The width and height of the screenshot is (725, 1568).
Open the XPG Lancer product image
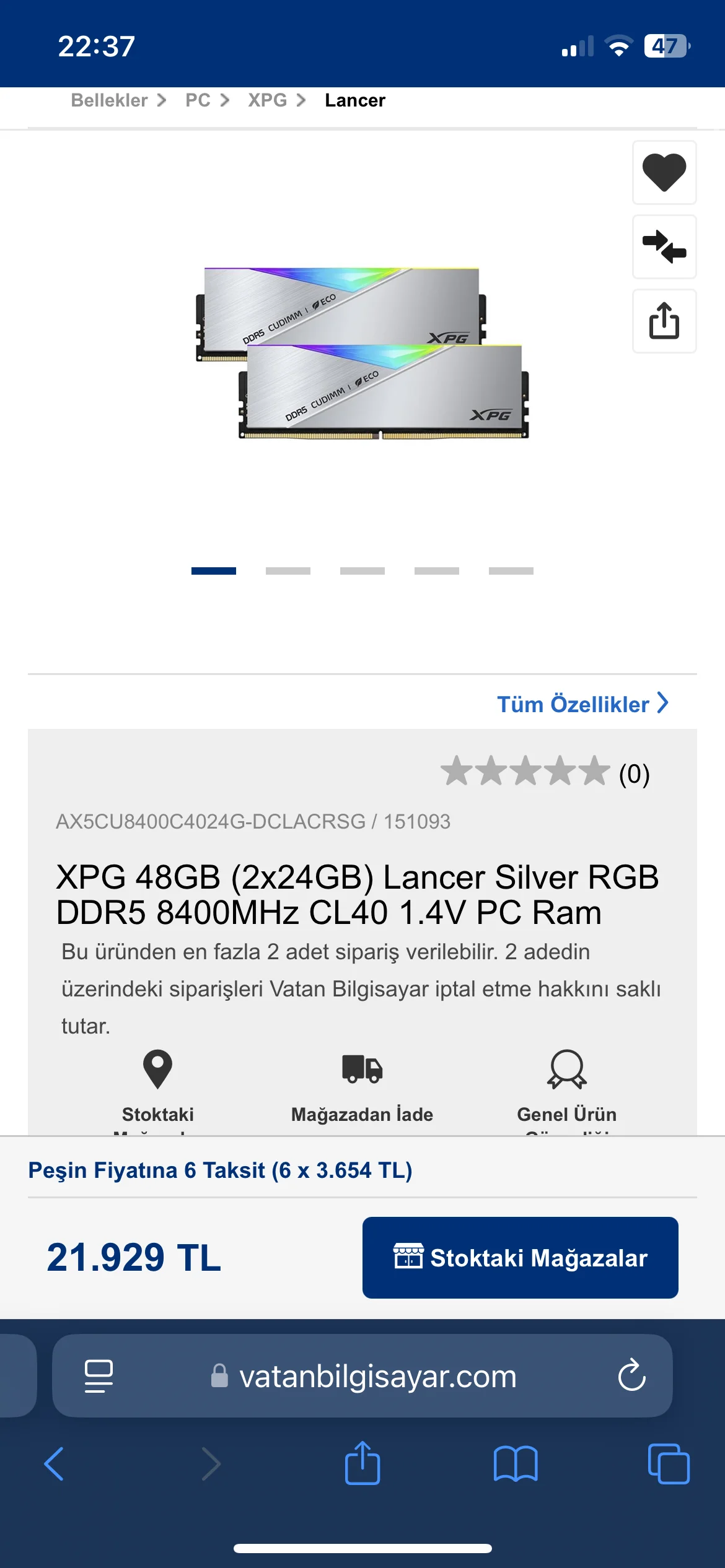point(362,353)
